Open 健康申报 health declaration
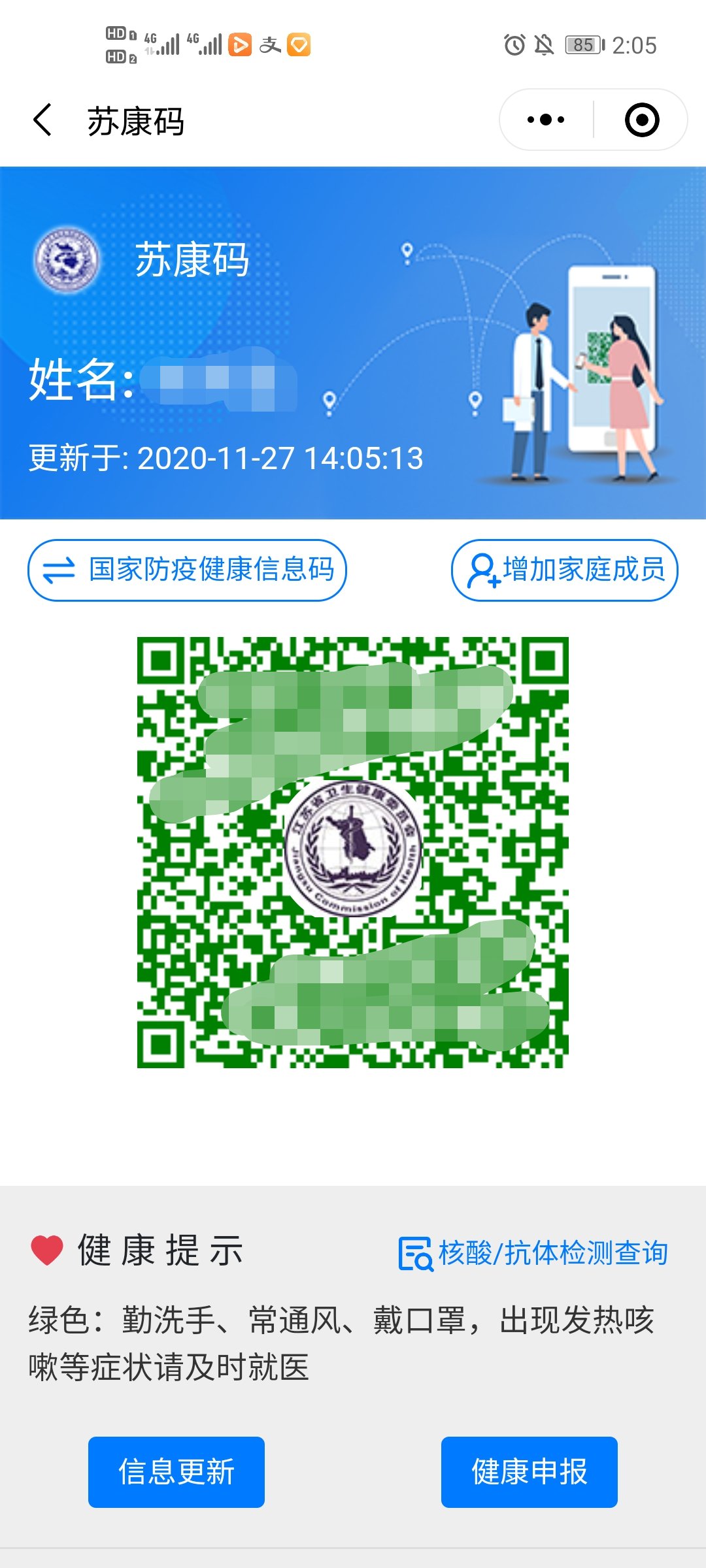The width and height of the screenshot is (706, 1568). point(529,1471)
